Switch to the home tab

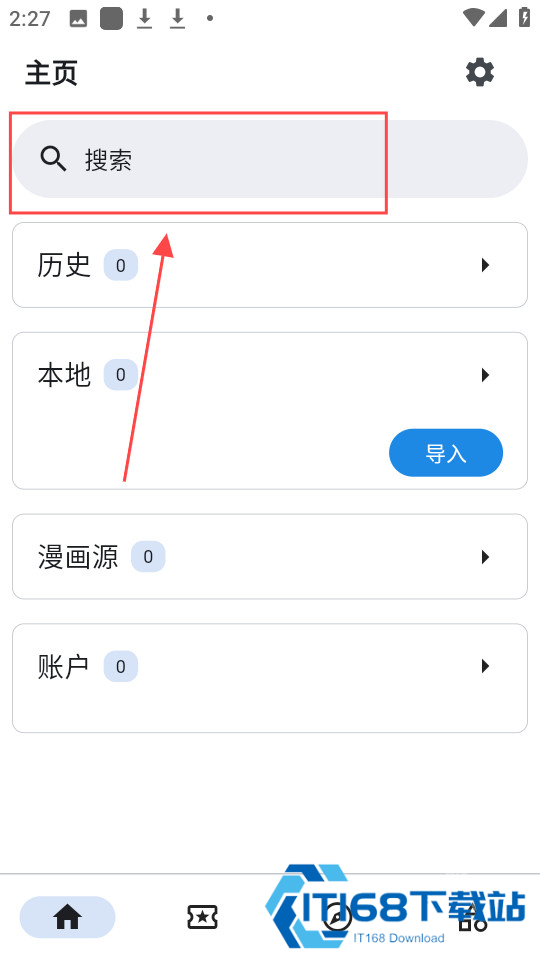tap(67, 917)
